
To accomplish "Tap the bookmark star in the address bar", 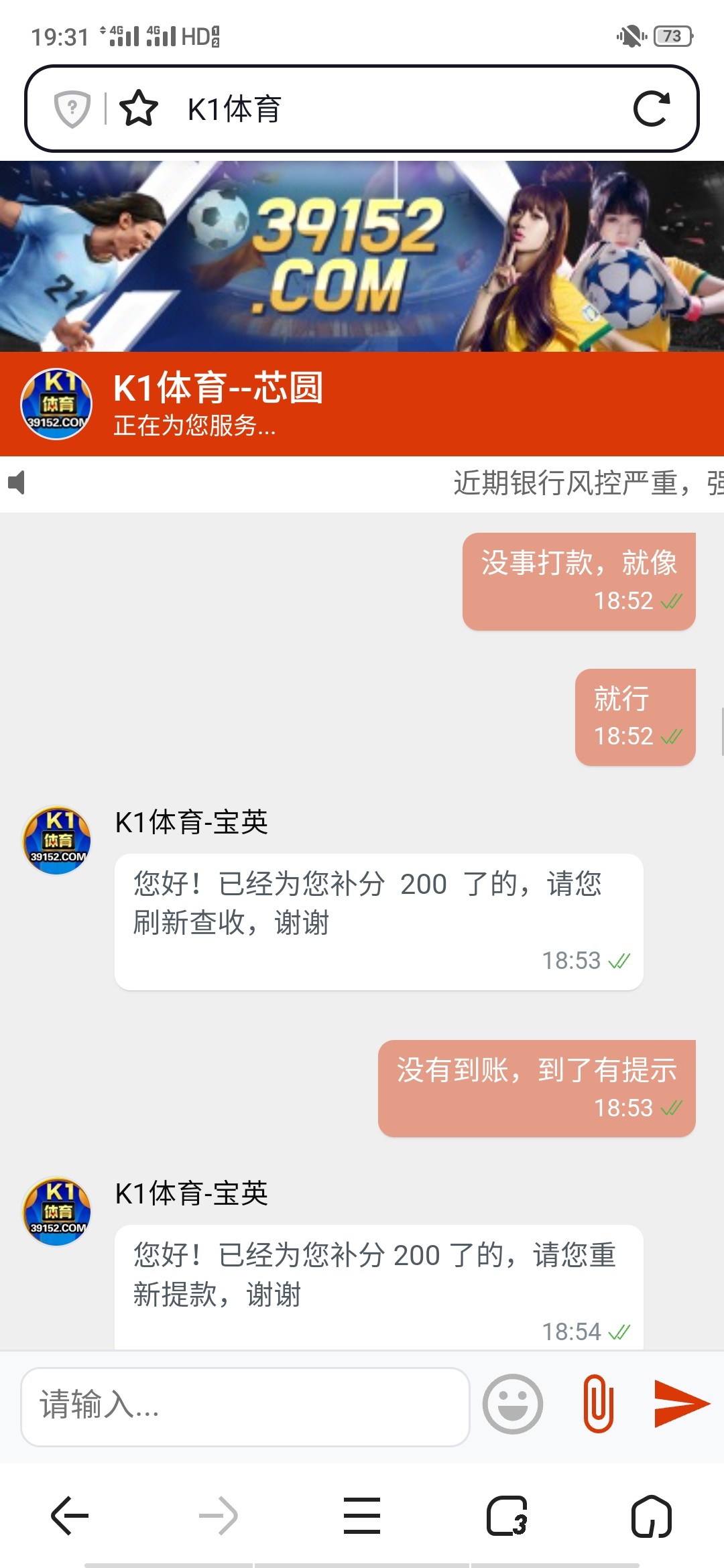I will click(x=139, y=109).
